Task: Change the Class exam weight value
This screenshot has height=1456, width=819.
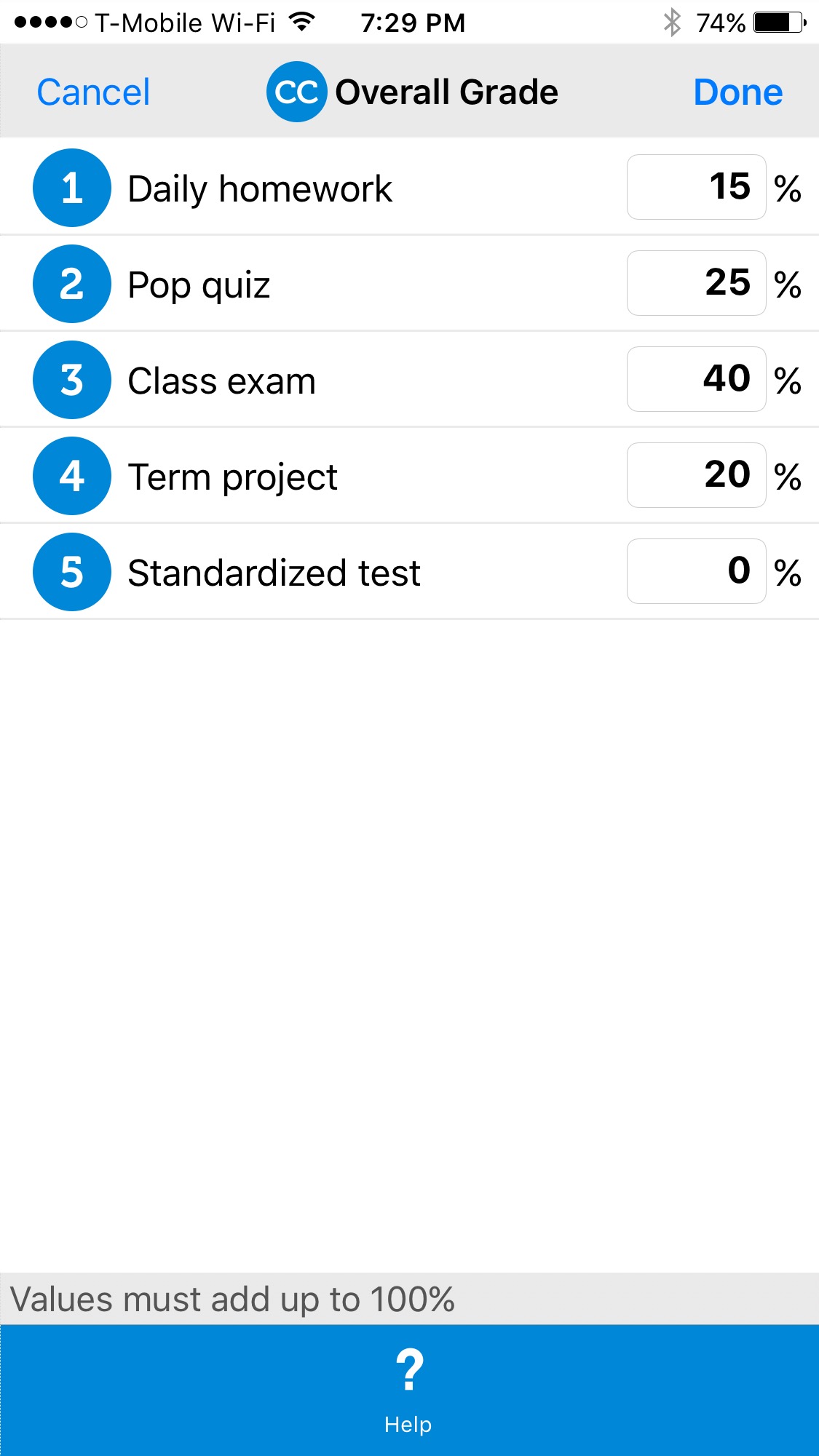Action: point(697,379)
